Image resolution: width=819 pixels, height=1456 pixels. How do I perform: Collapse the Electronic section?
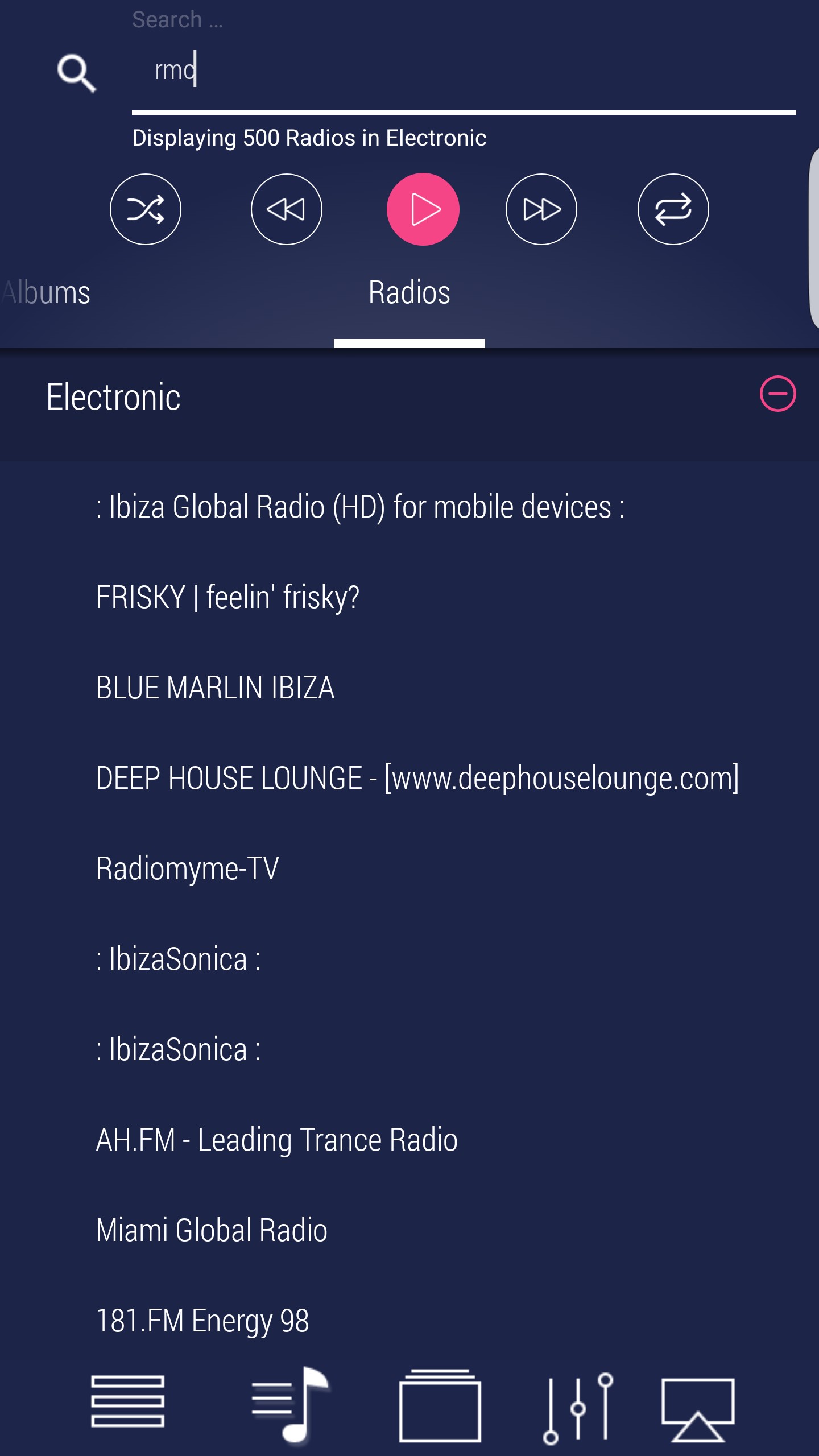click(x=777, y=394)
